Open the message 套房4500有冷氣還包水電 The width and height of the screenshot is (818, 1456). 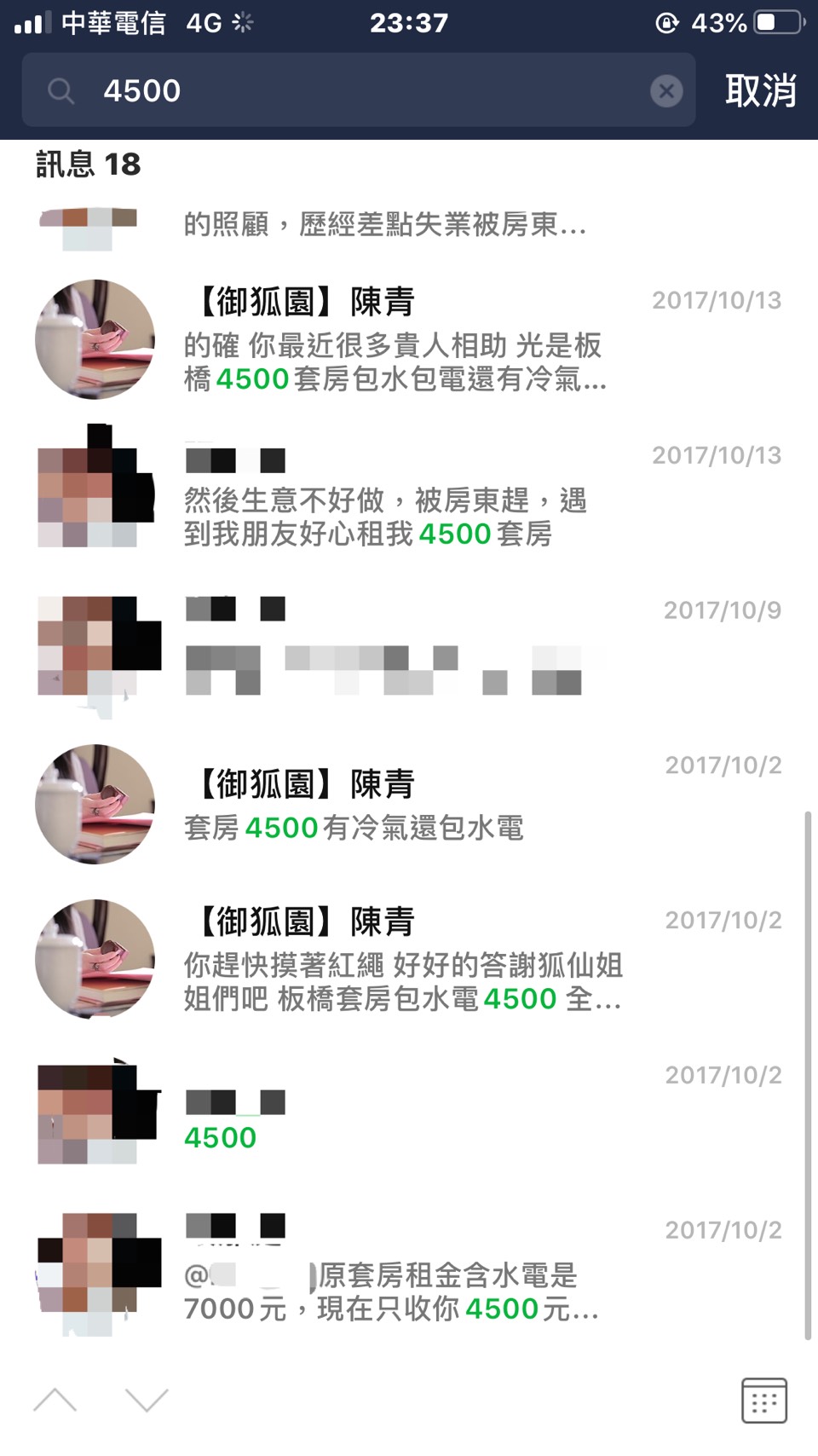409,805
